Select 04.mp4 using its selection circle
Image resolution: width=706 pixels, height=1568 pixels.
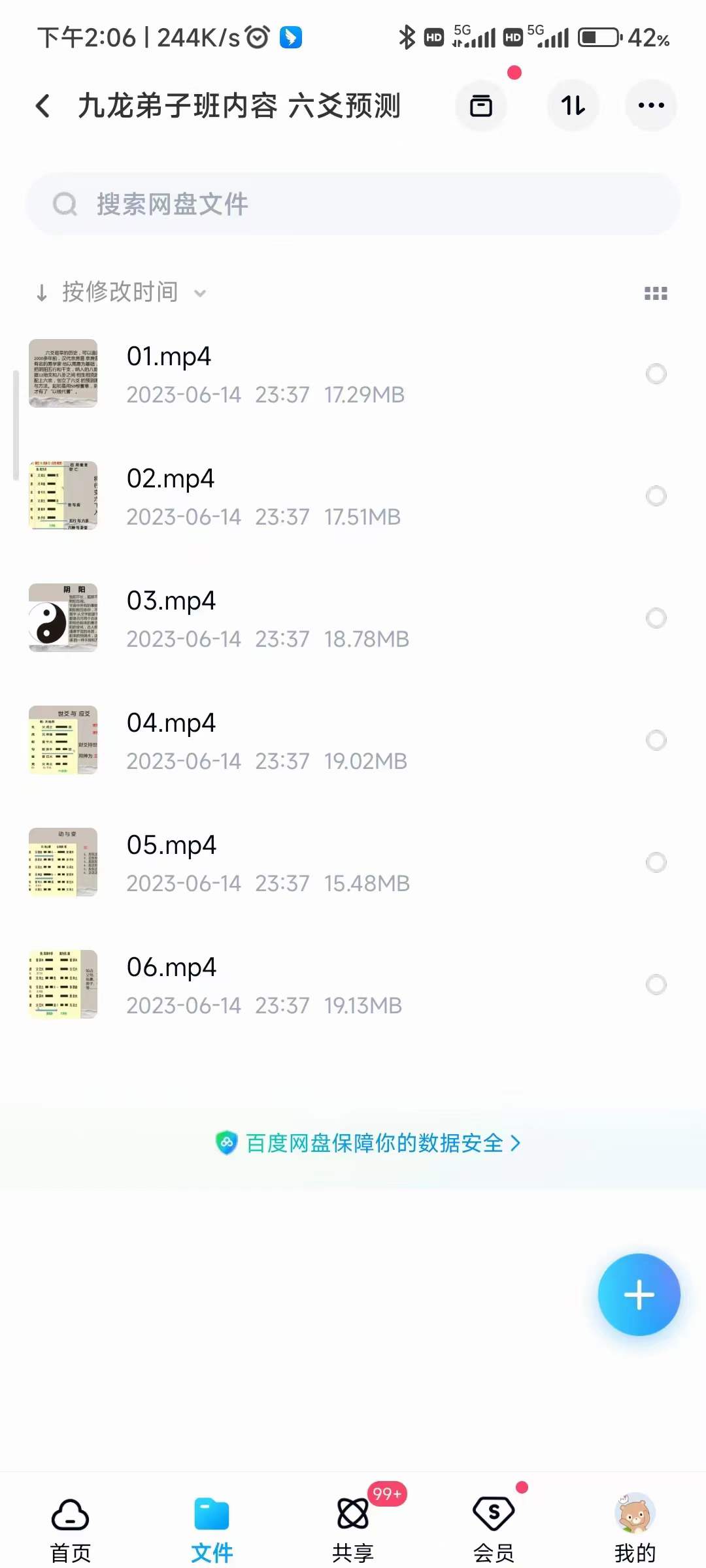[656, 740]
